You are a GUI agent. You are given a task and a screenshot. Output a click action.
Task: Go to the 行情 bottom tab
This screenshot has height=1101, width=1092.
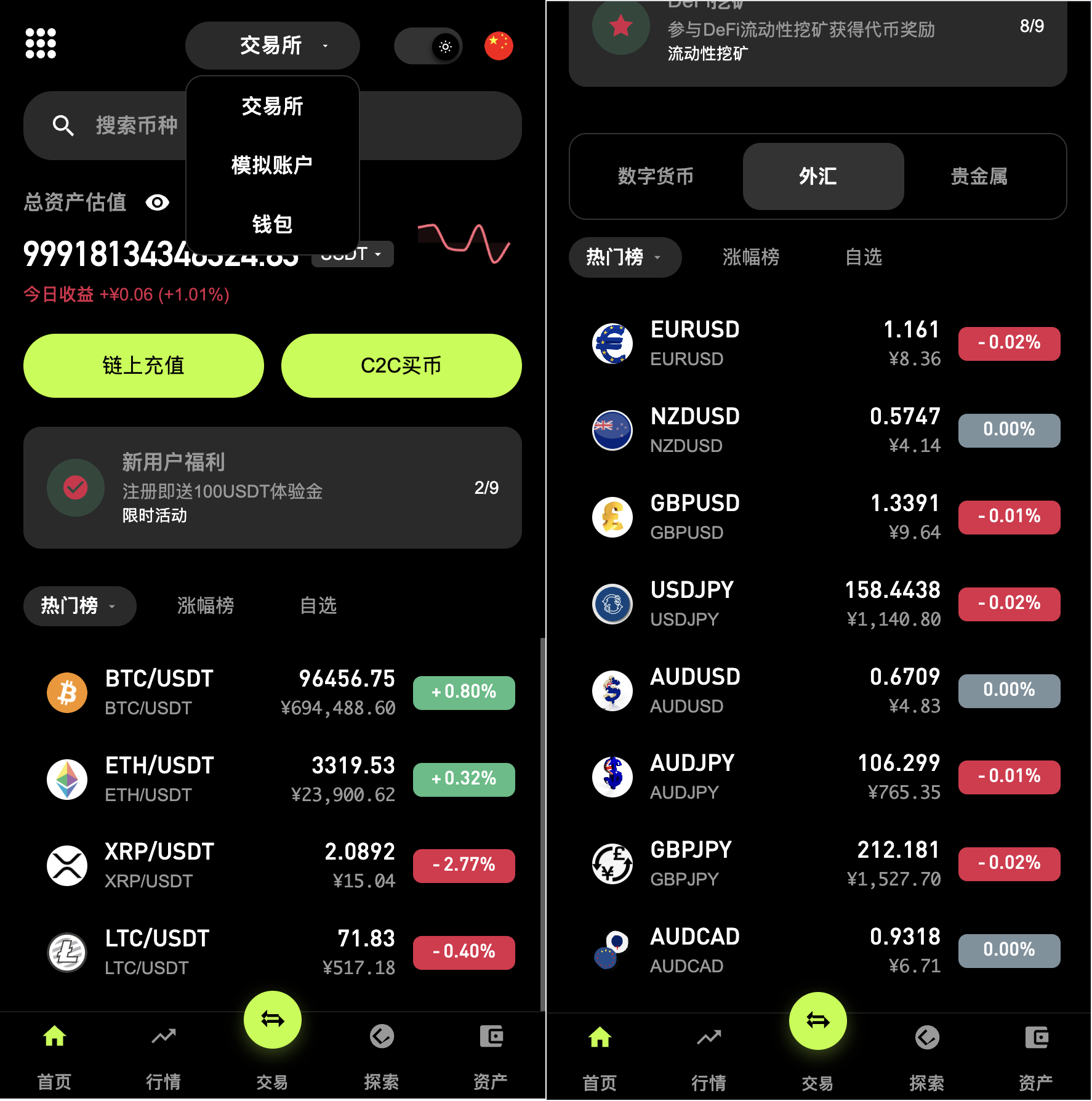click(x=163, y=1055)
